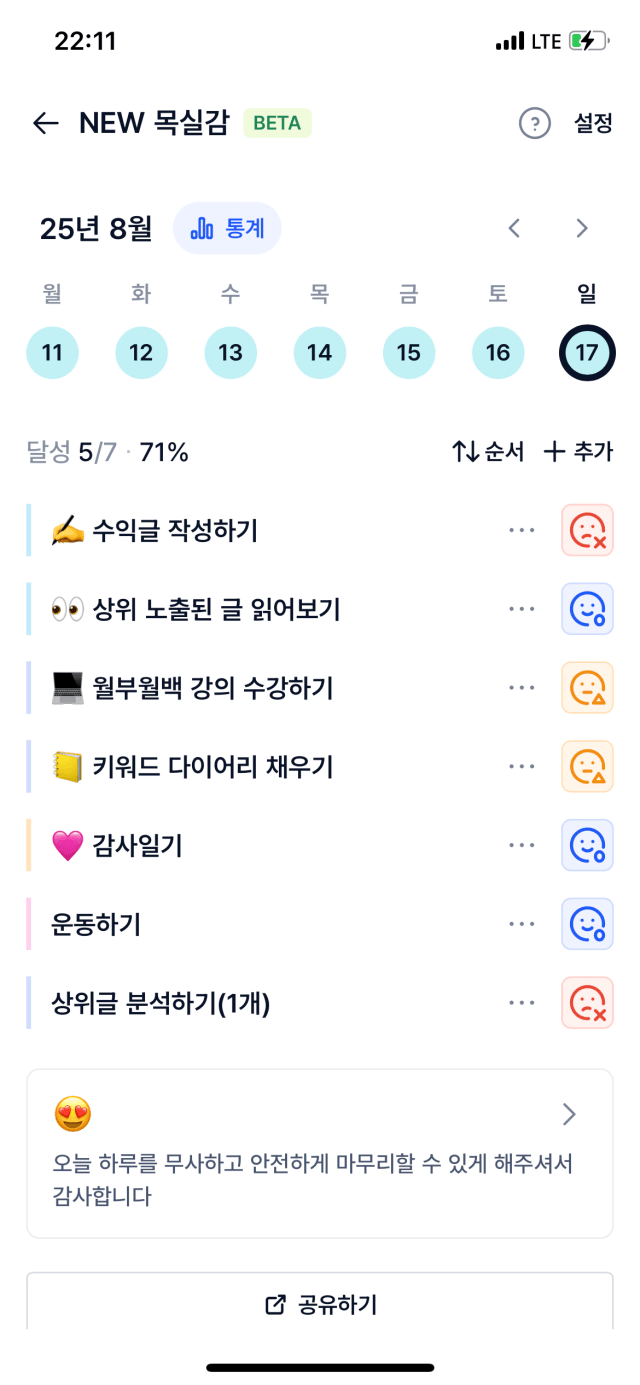Tap 순서 to reorder goals

[488, 452]
